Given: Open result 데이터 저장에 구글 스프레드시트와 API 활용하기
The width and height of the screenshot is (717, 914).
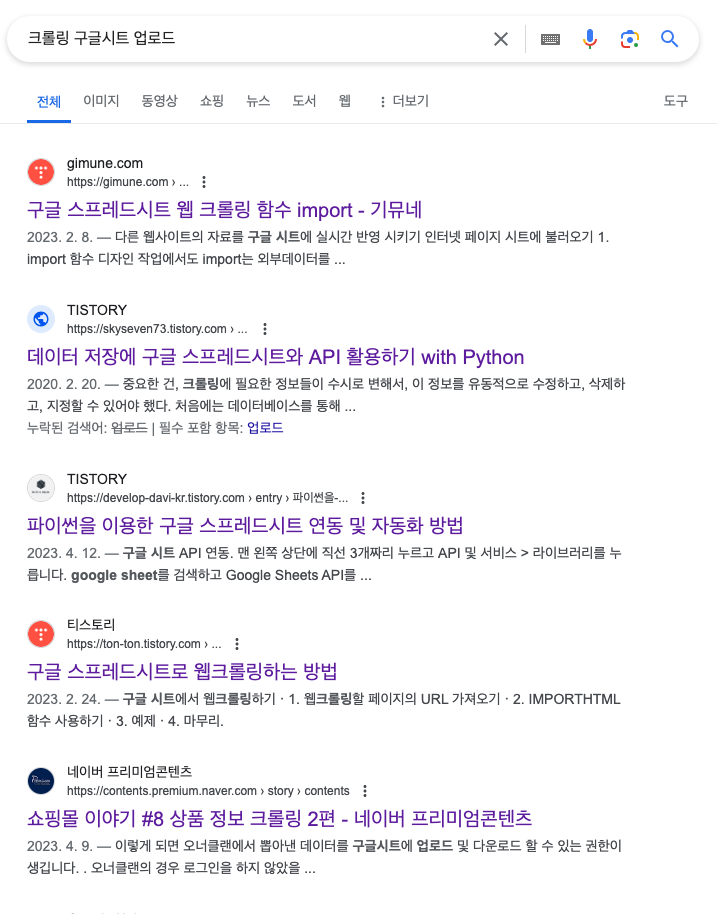Looking at the screenshot, I should pos(275,357).
